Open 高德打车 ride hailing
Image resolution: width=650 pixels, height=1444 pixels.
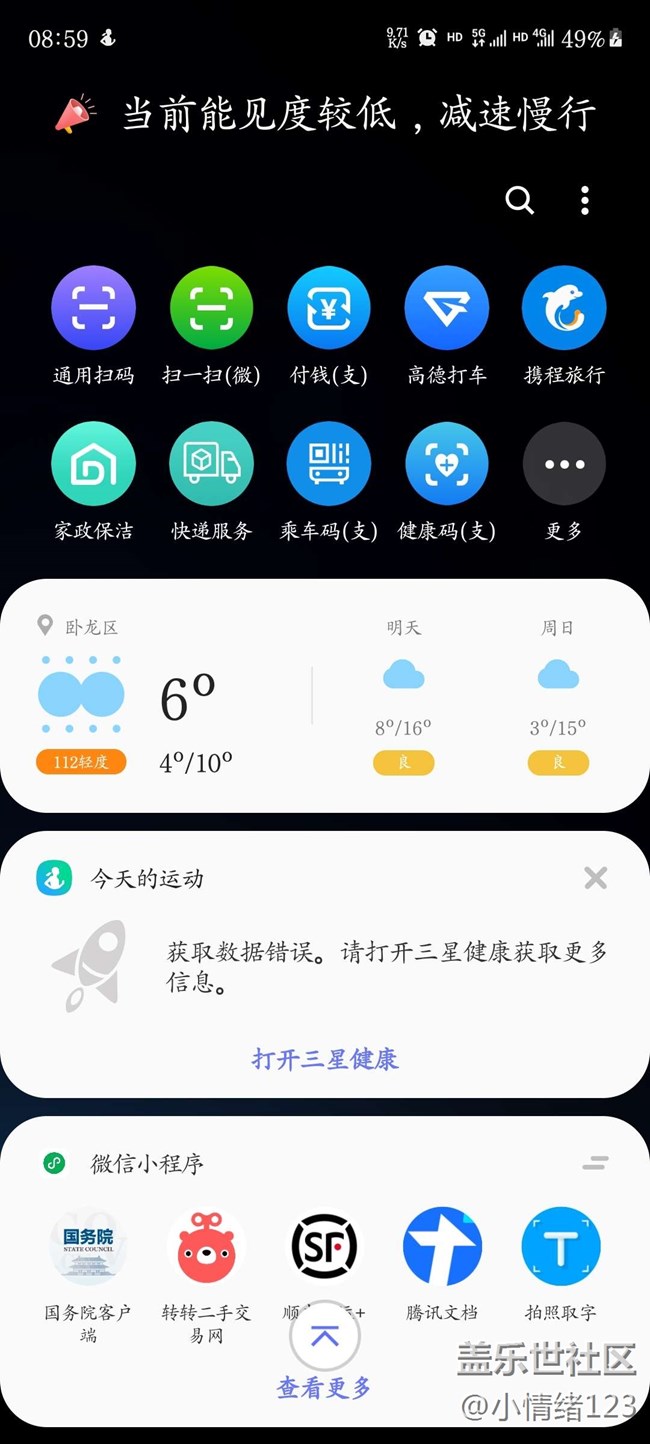[447, 309]
